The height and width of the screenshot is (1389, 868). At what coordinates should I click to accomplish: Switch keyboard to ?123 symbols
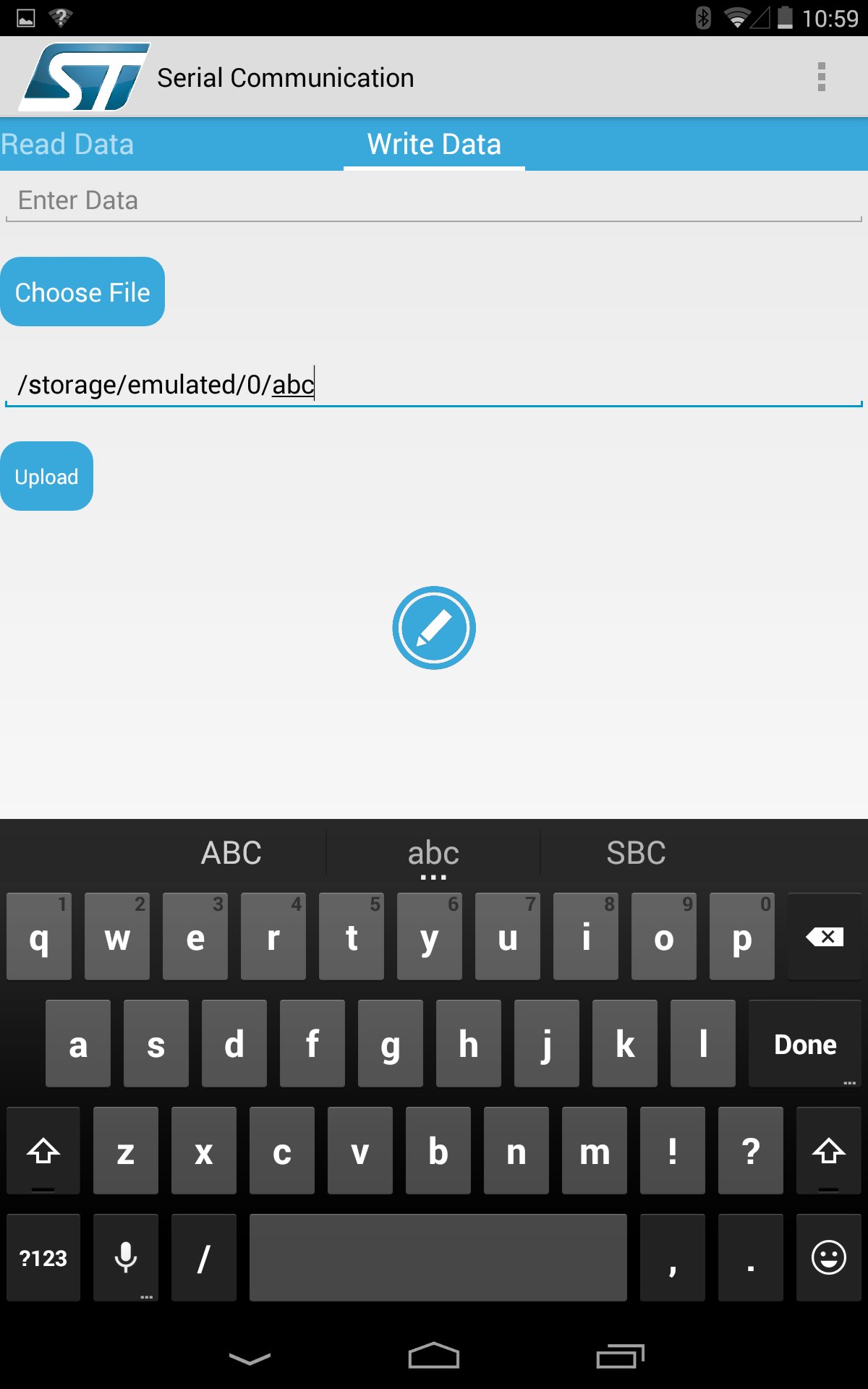coord(43,1258)
